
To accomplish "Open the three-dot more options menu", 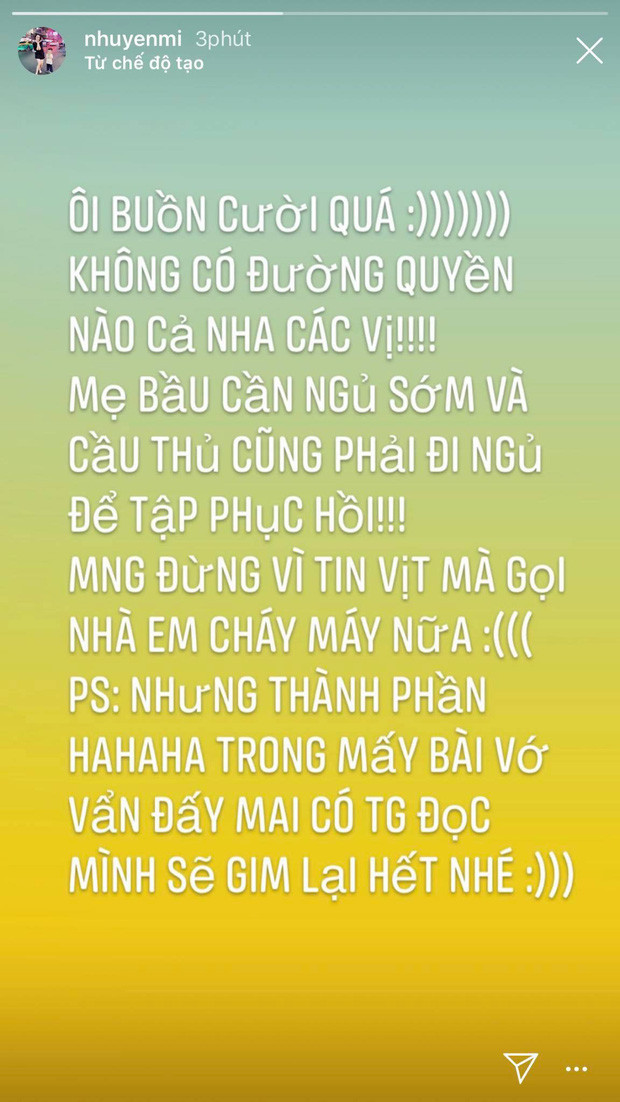I will point(576,1069).
